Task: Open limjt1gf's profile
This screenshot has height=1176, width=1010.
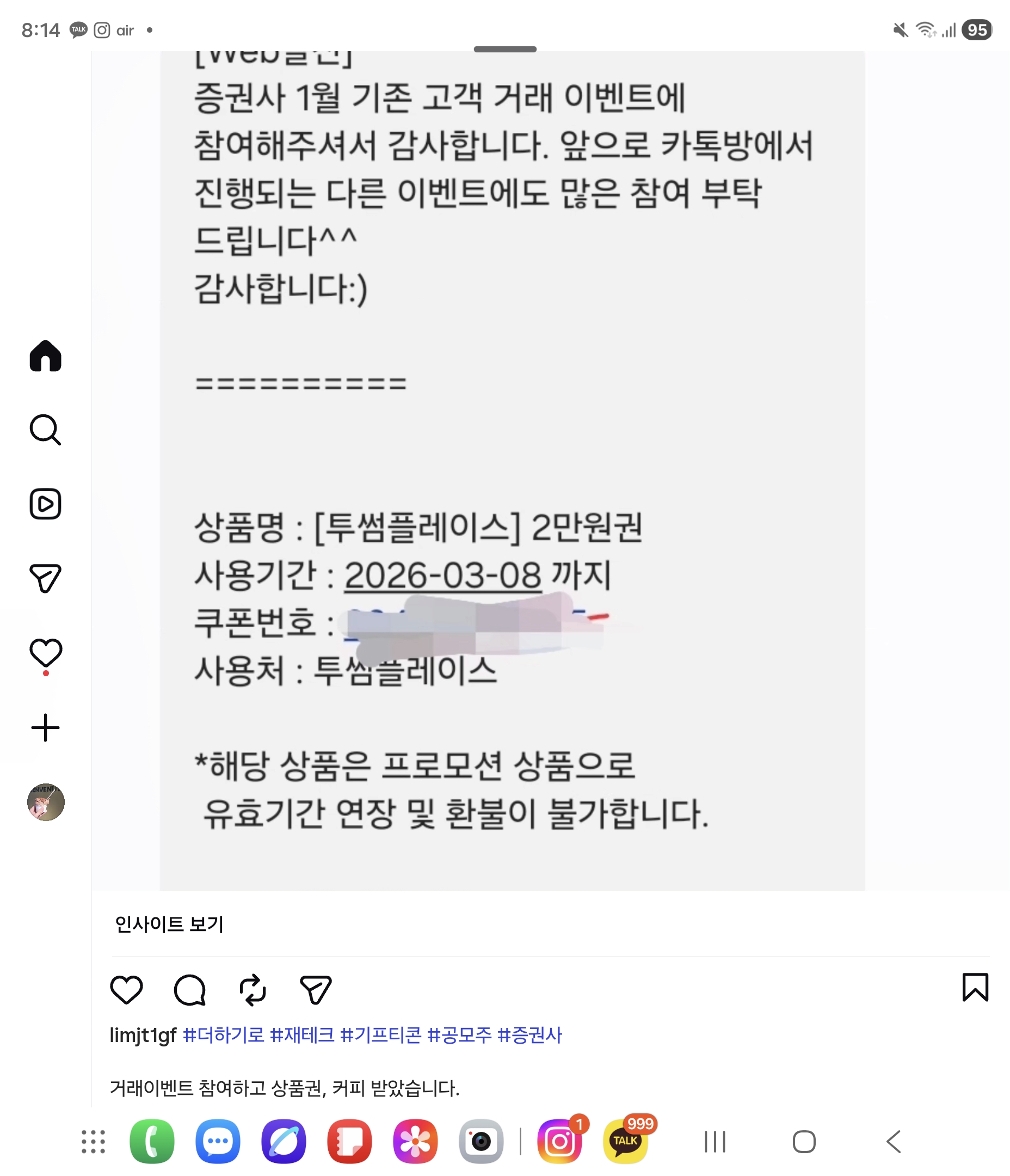Action: click(x=143, y=1036)
